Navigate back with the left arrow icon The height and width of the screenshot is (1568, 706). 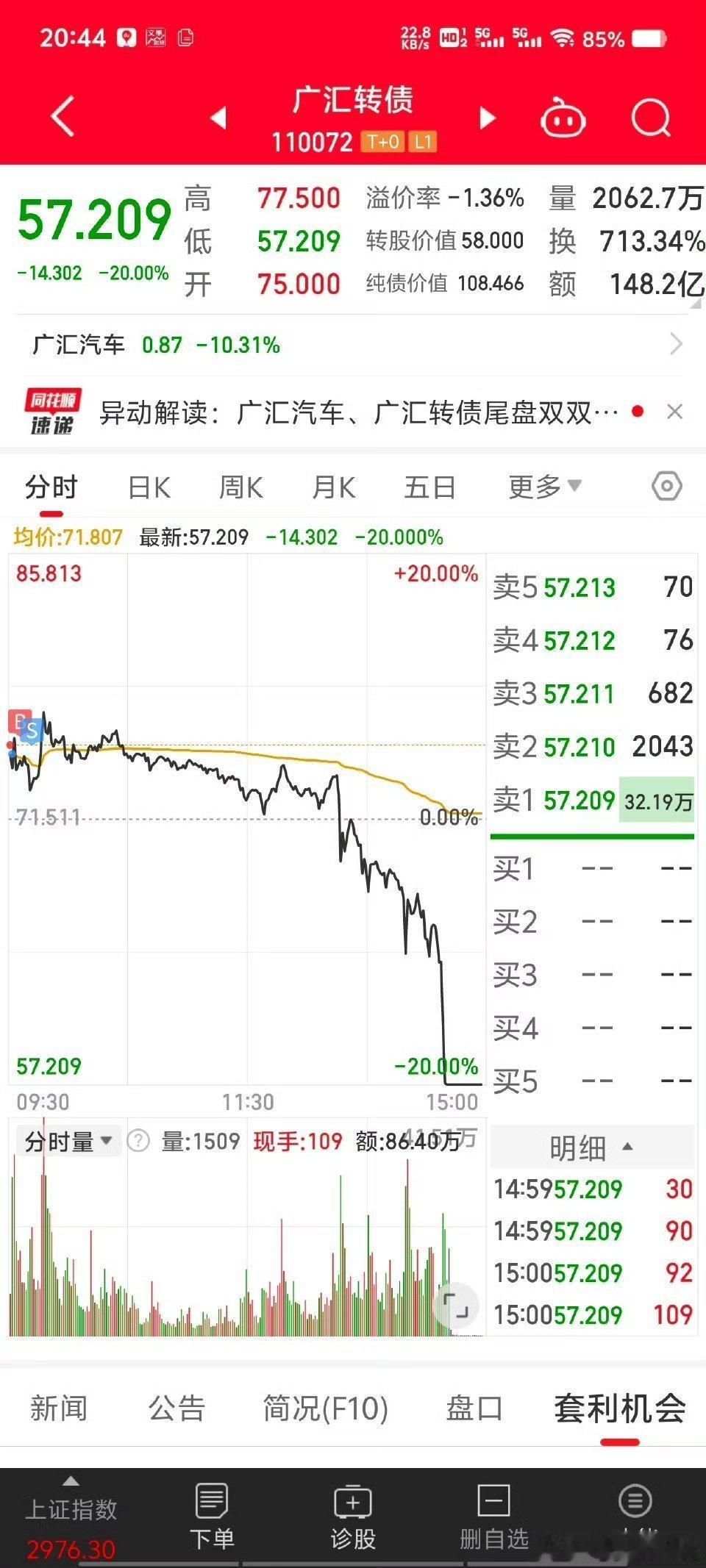click(61, 116)
